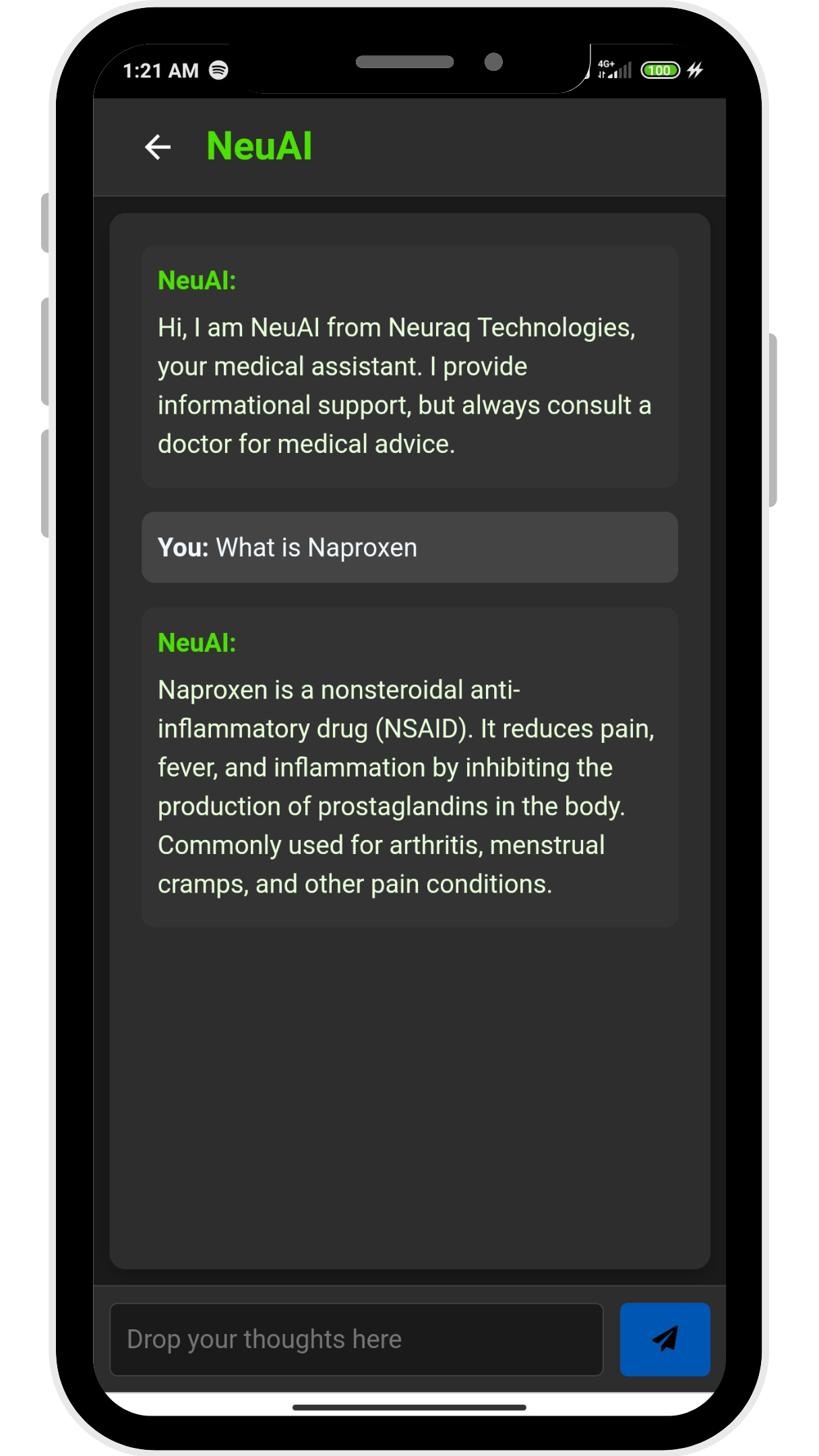
Task: Send the message with the paper plane button
Action: coord(665,1339)
